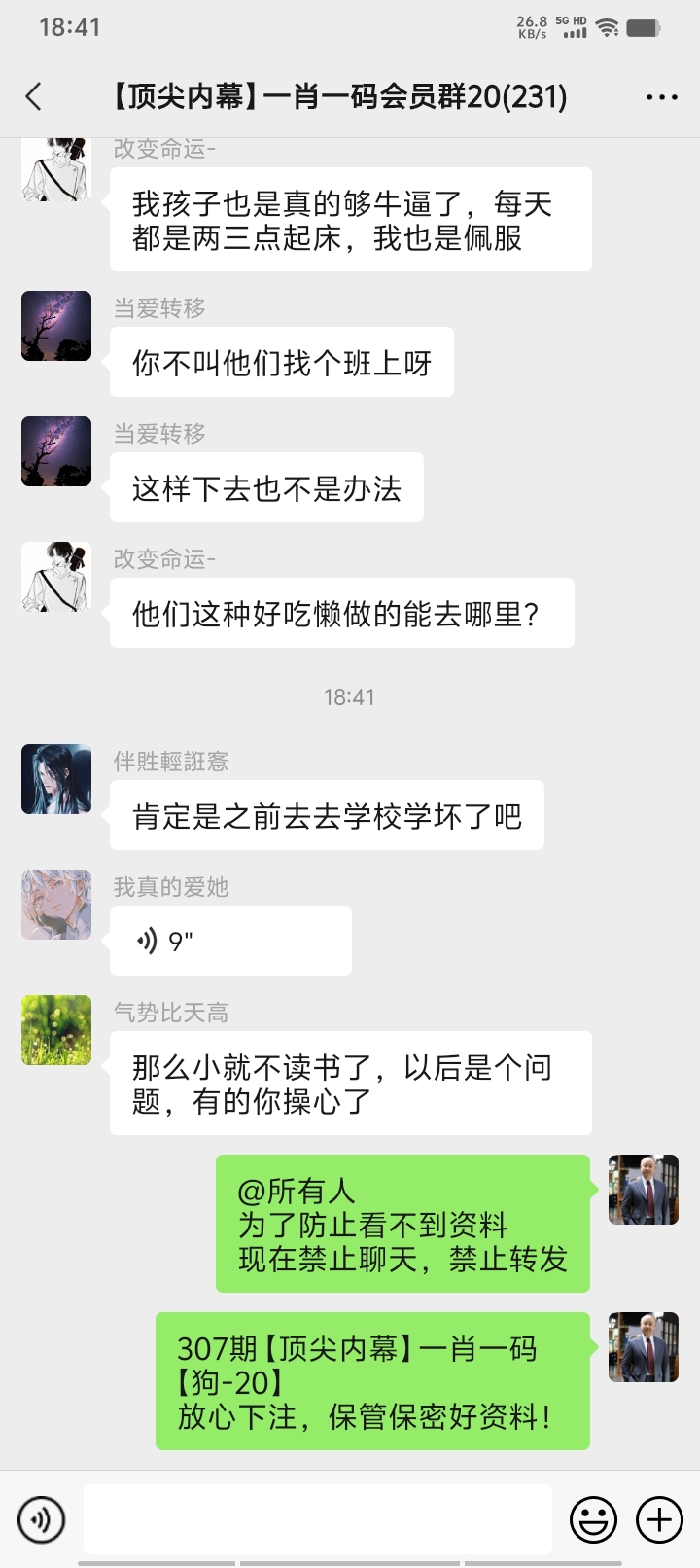
Task: Open the group chat overflow menu
Action: pyautogui.click(x=661, y=97)
